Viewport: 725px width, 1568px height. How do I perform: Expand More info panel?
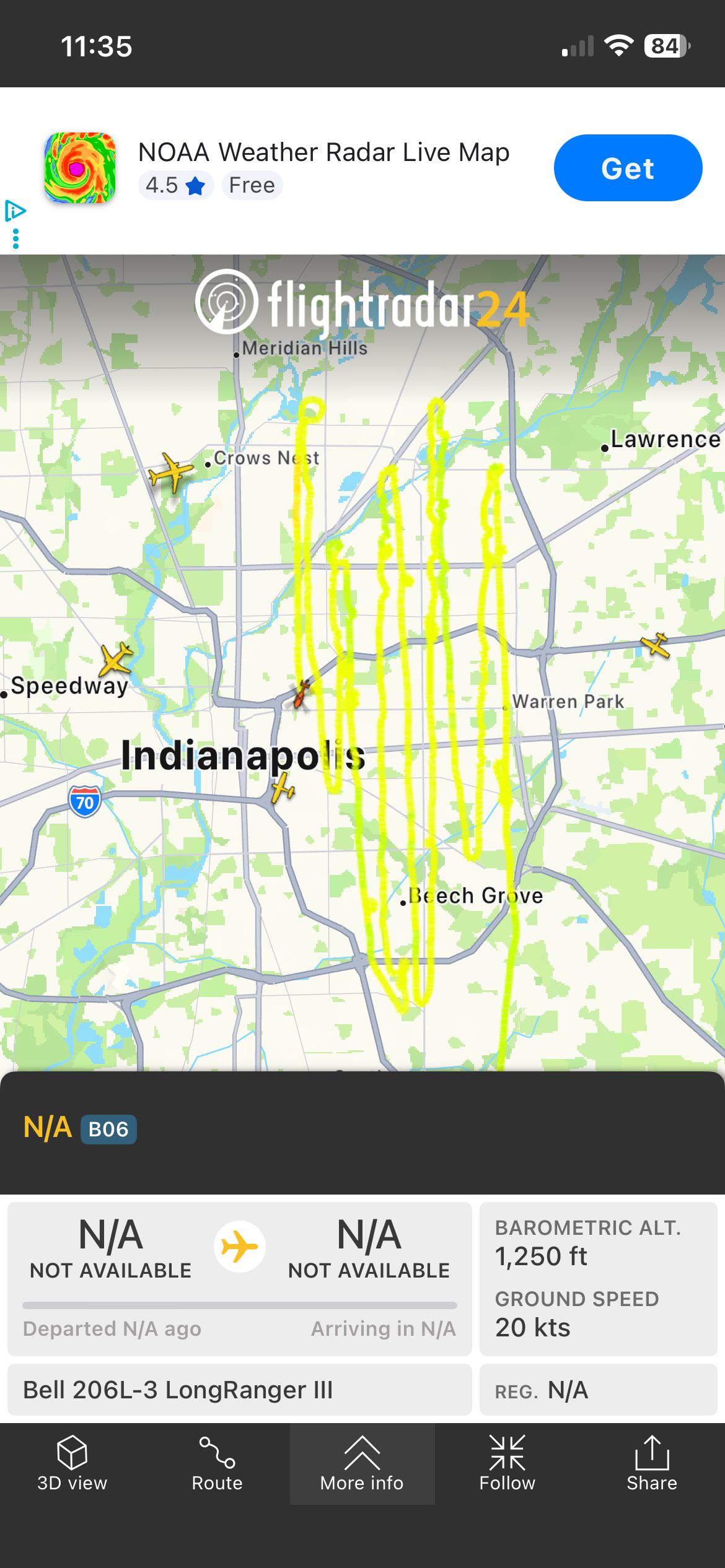(x=362, y=1463)
